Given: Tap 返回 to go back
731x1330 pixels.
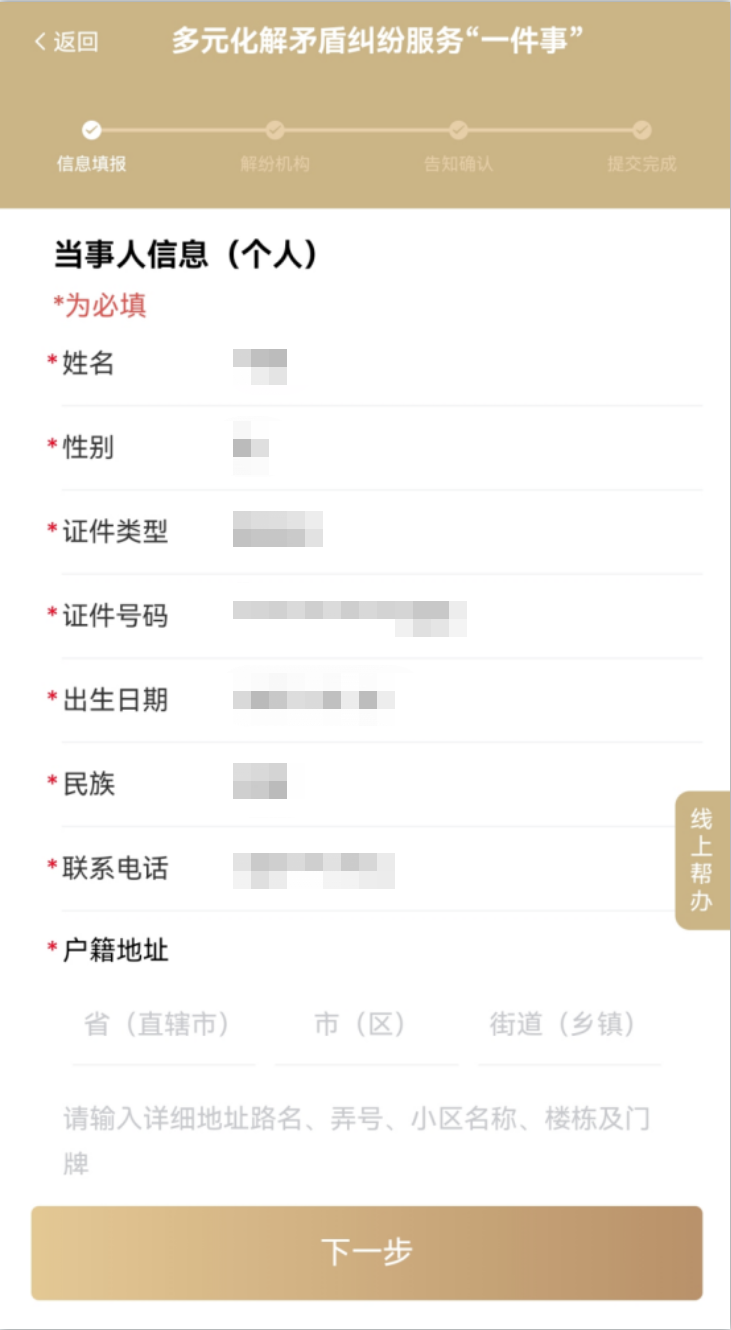Looking at the screenshot, I should click(x=66, y=42).
